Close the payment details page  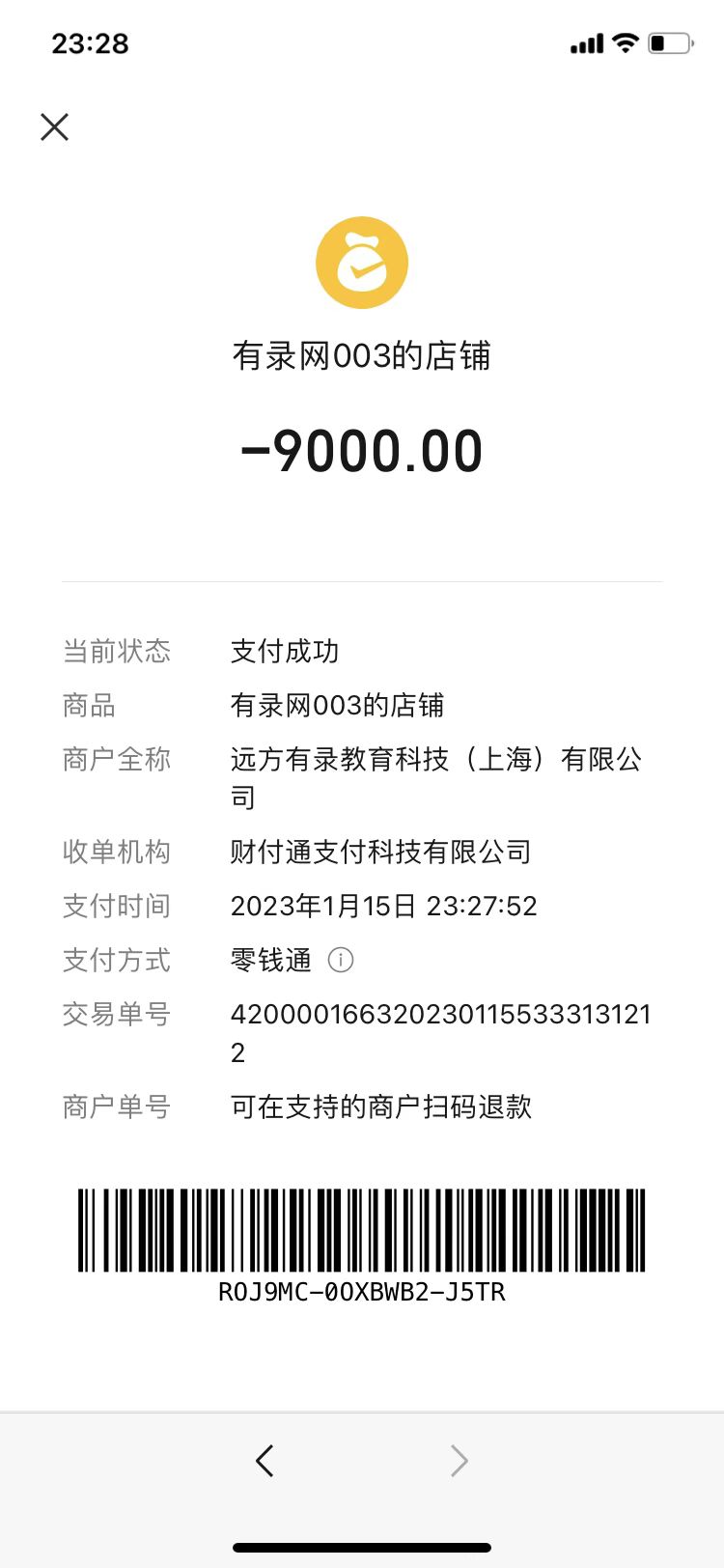click(x=55, y=126)
